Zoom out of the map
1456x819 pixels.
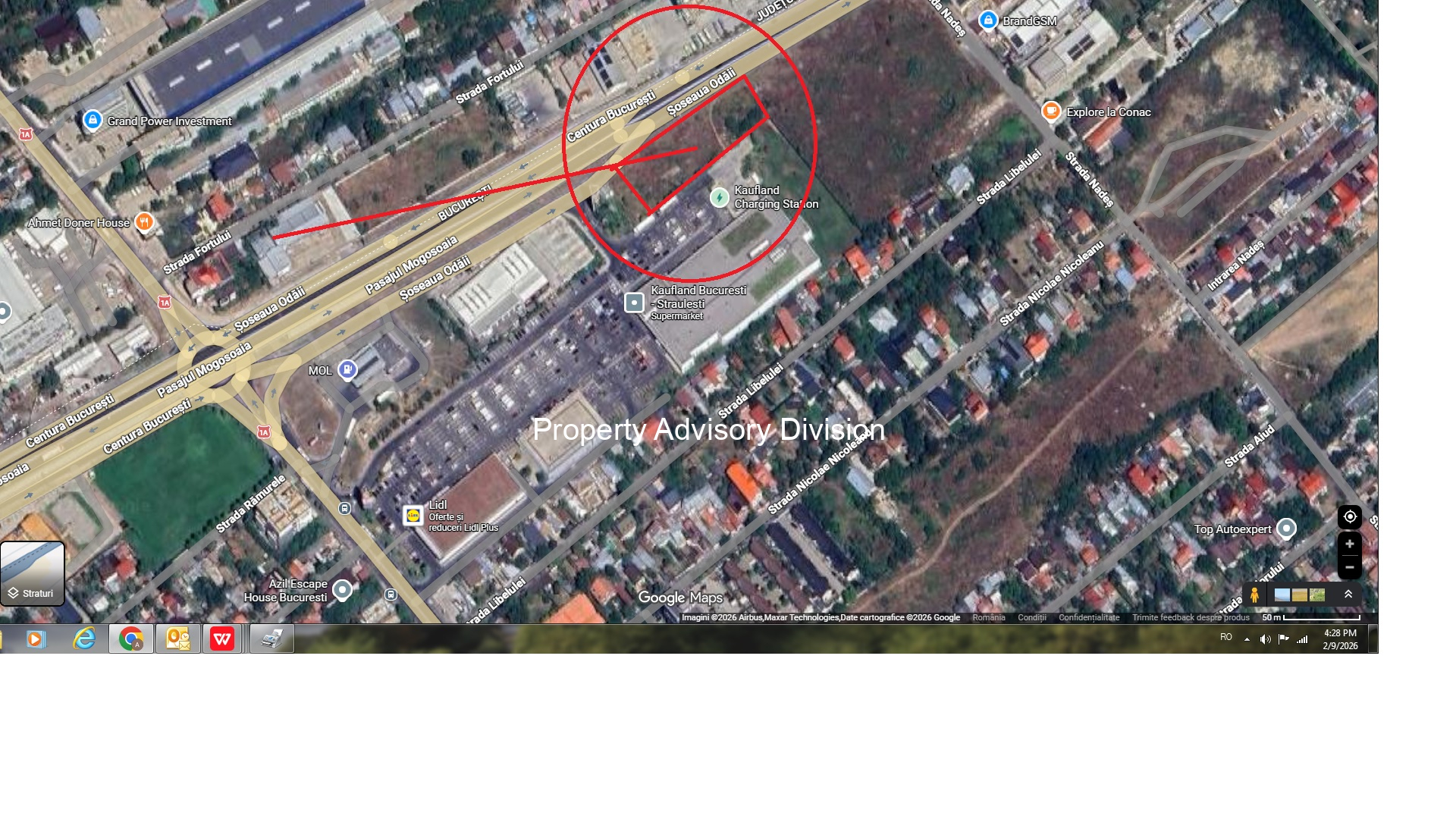(1349, 567)
